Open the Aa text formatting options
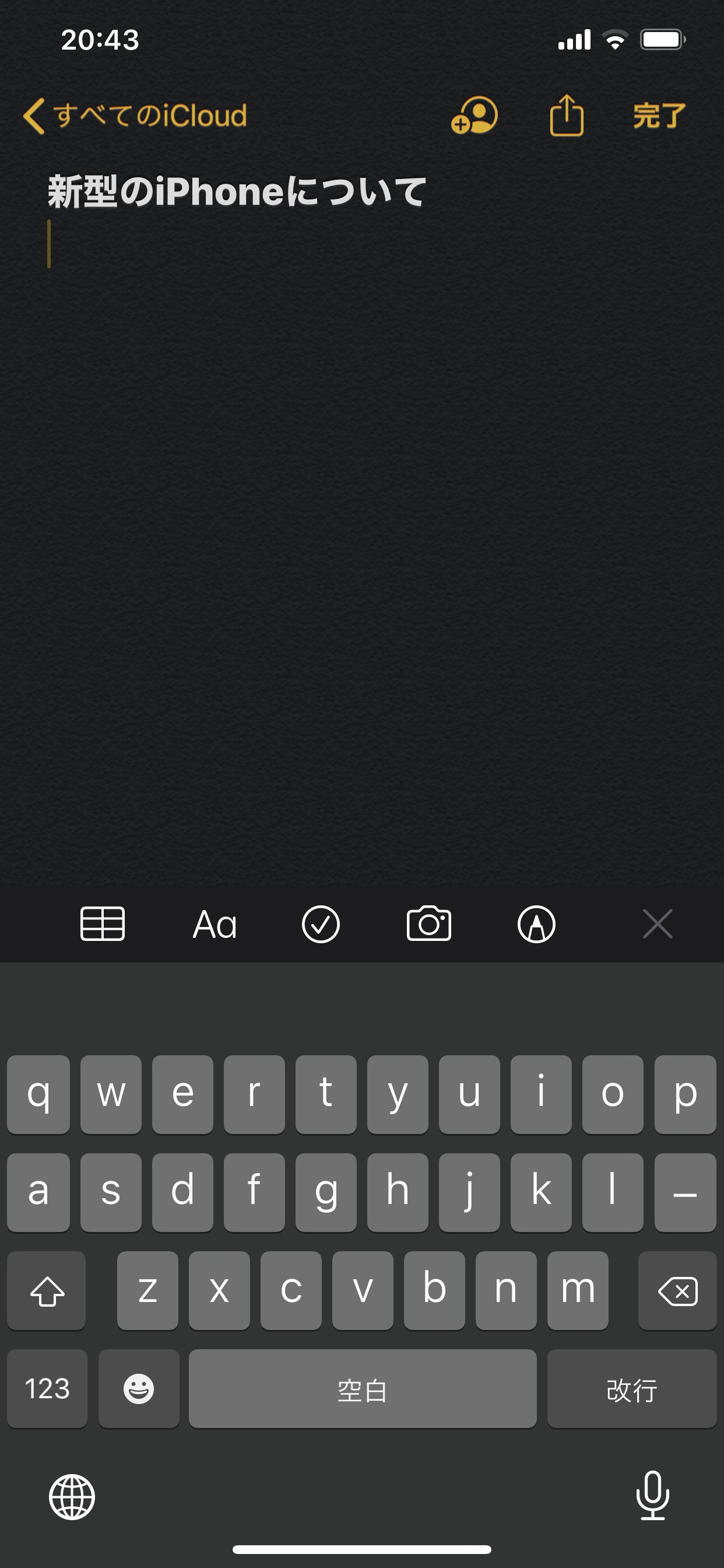The height and width of the screenshot is (1568, 724). tap(214, 924)
